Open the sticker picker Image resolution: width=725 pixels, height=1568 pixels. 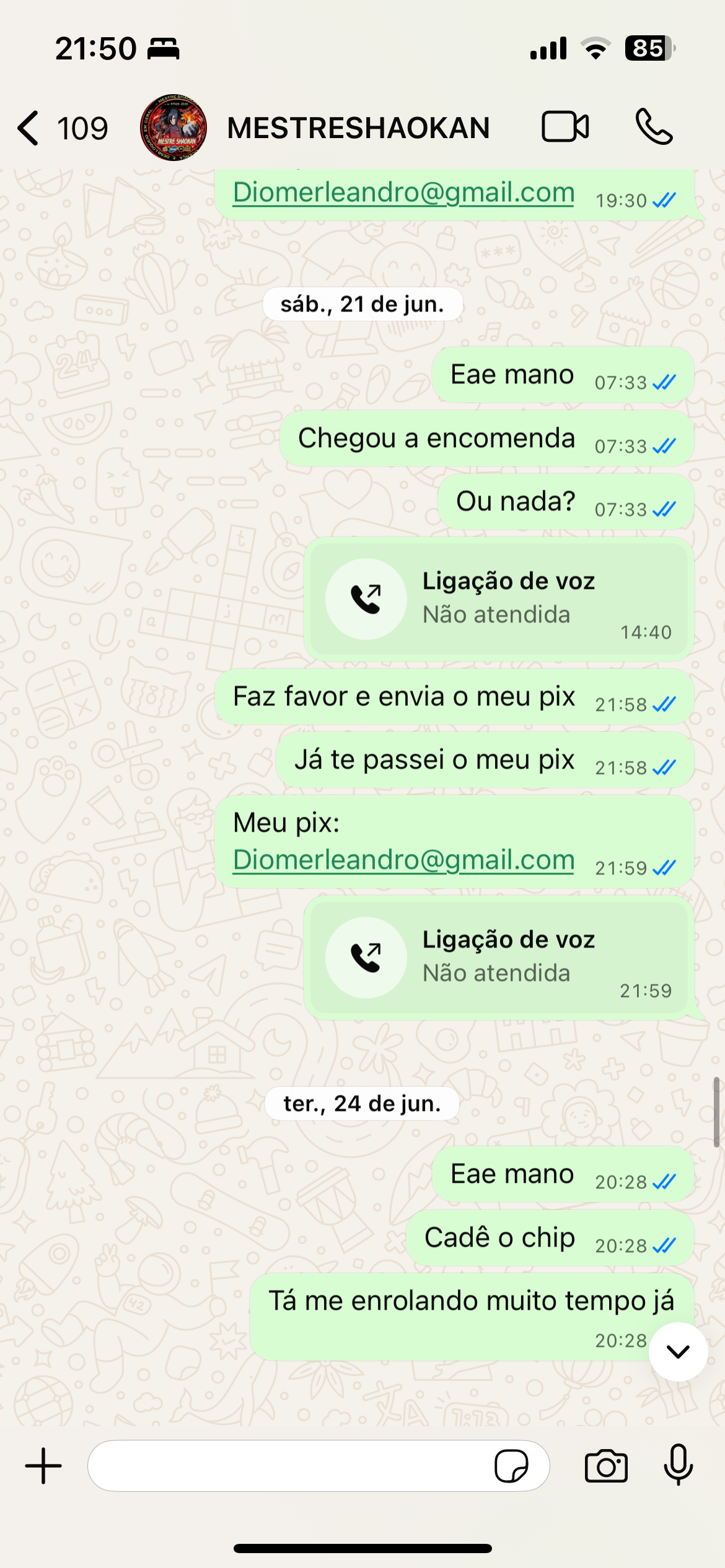(x=511, y=1466)
